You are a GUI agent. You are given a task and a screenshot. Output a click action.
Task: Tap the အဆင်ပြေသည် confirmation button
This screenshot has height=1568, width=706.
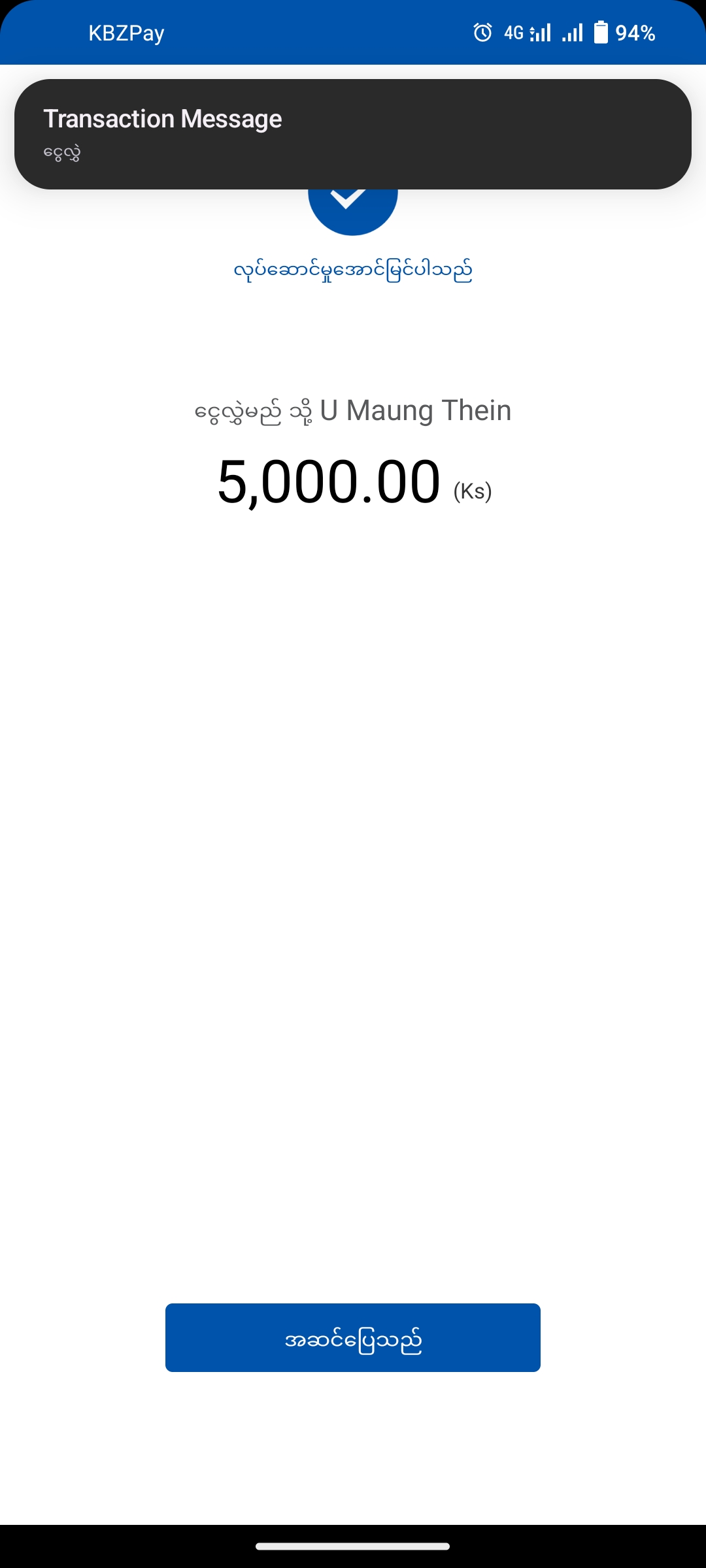pos(353,1337)
